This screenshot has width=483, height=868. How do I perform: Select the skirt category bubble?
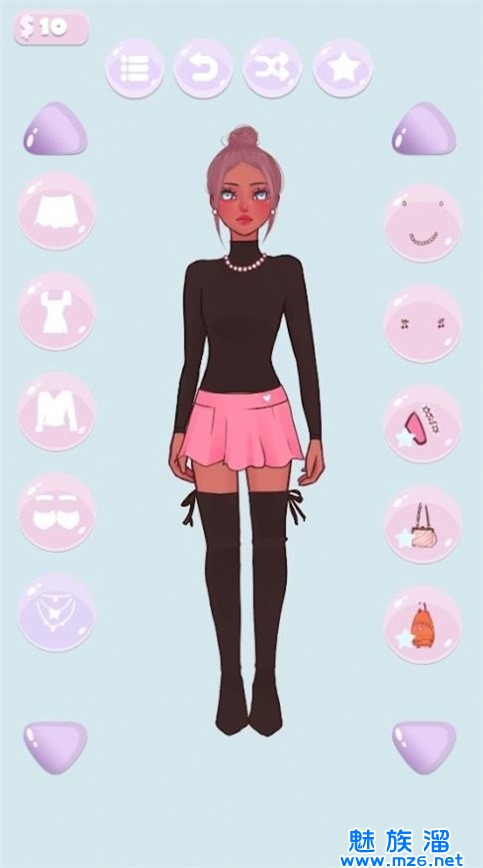pos(56,211)
